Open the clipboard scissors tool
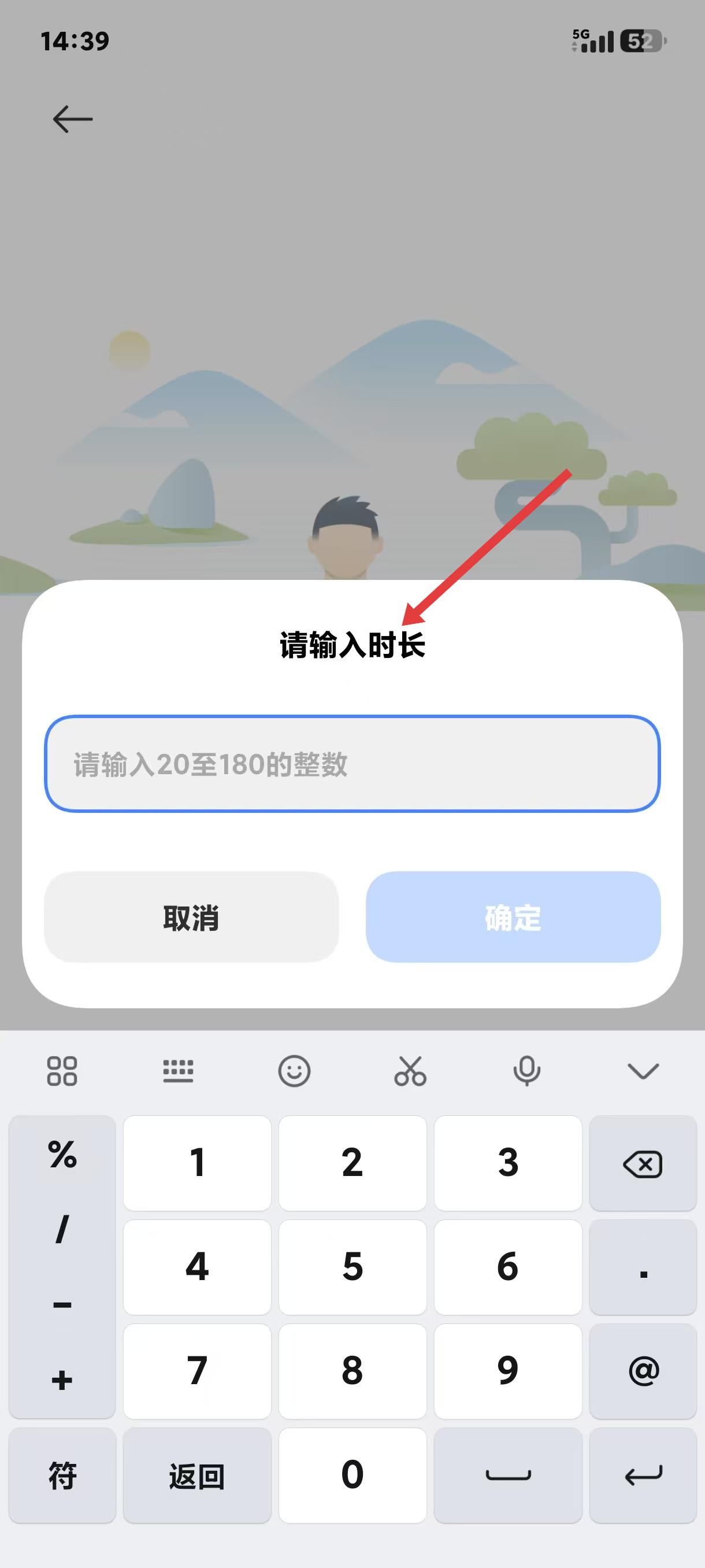The width and height of the screenshot is (705, 1568). 411,1071
